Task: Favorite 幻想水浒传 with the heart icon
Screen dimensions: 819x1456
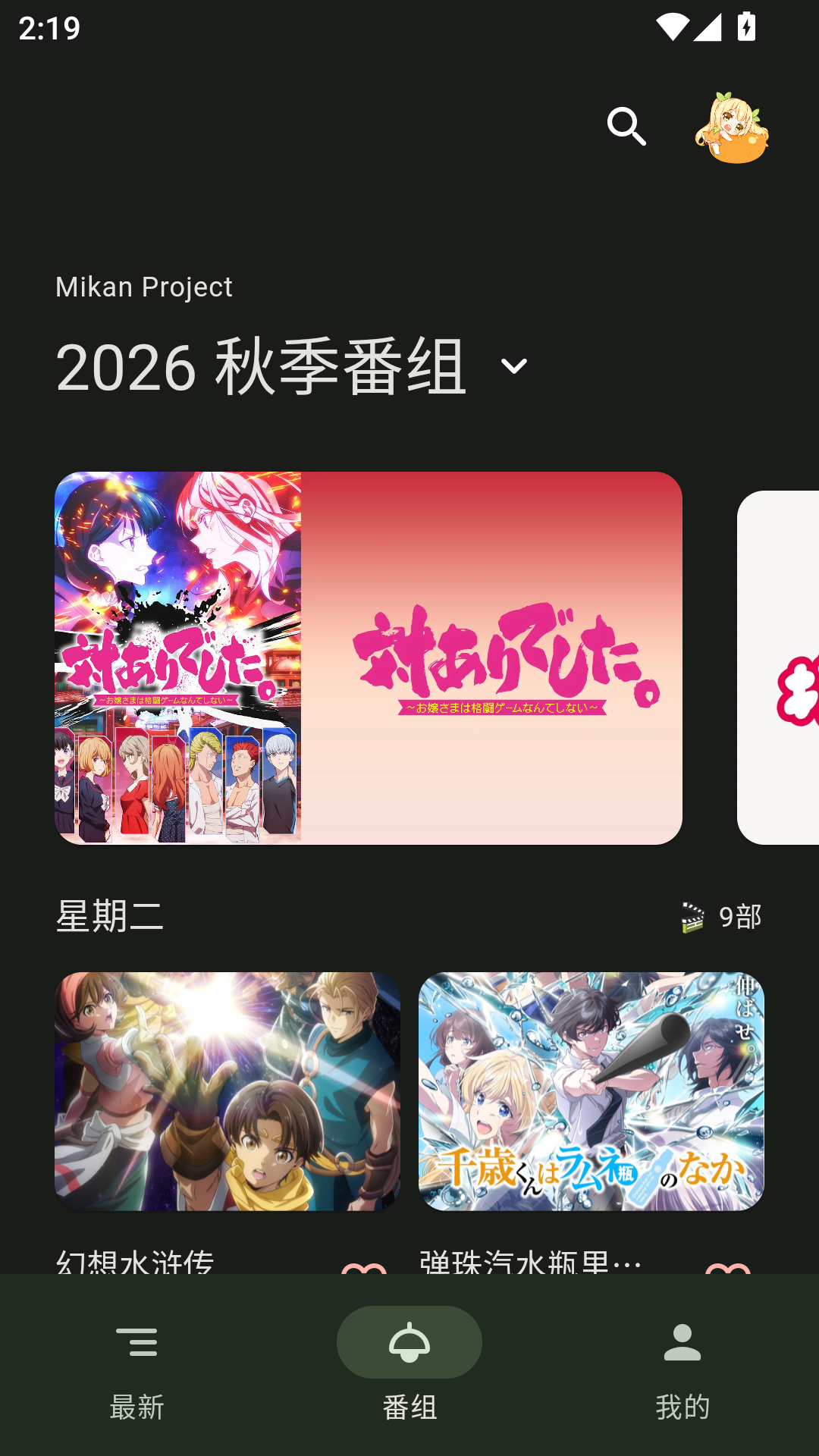Action: pyautogui.click(x=364, y=1268)
